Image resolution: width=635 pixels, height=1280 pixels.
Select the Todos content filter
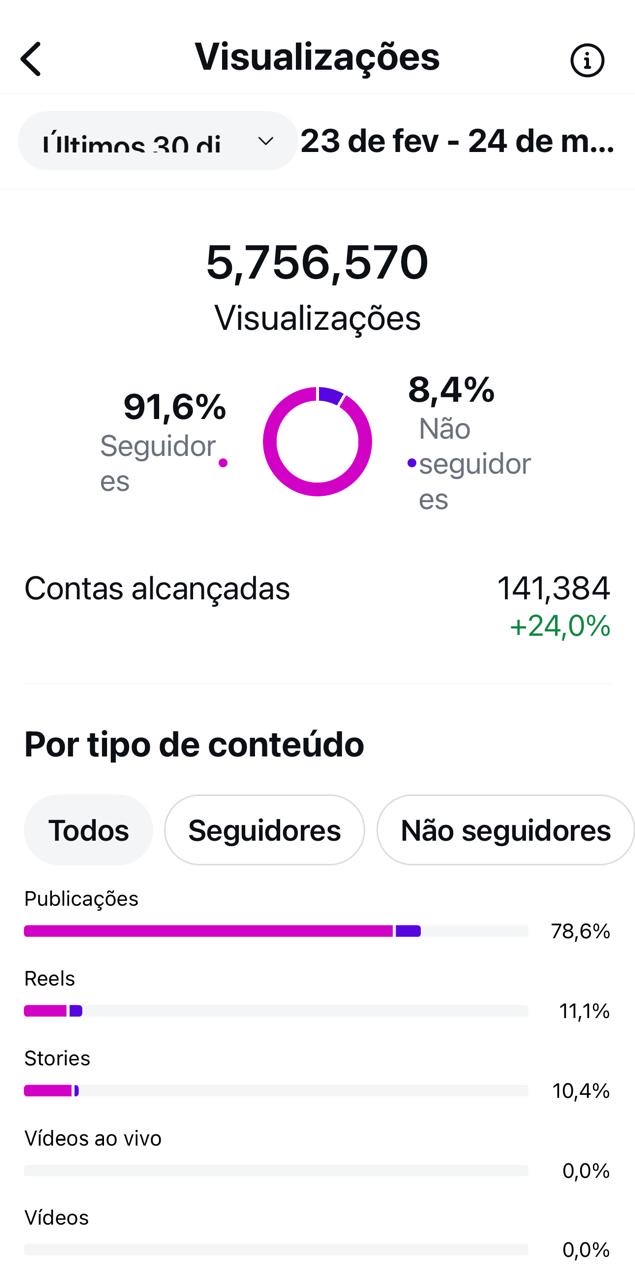[x=89, y=830]
